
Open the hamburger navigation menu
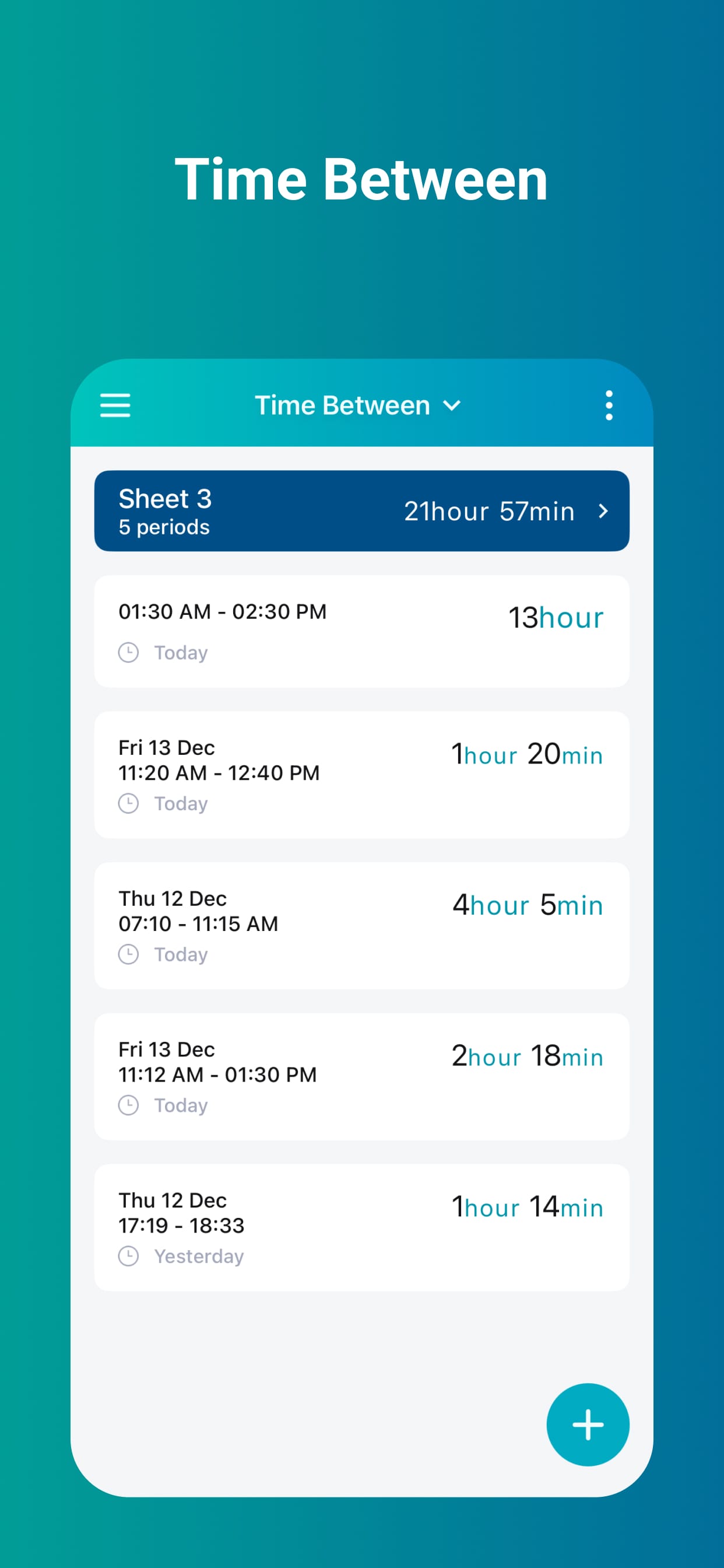(x=114, y=405)
